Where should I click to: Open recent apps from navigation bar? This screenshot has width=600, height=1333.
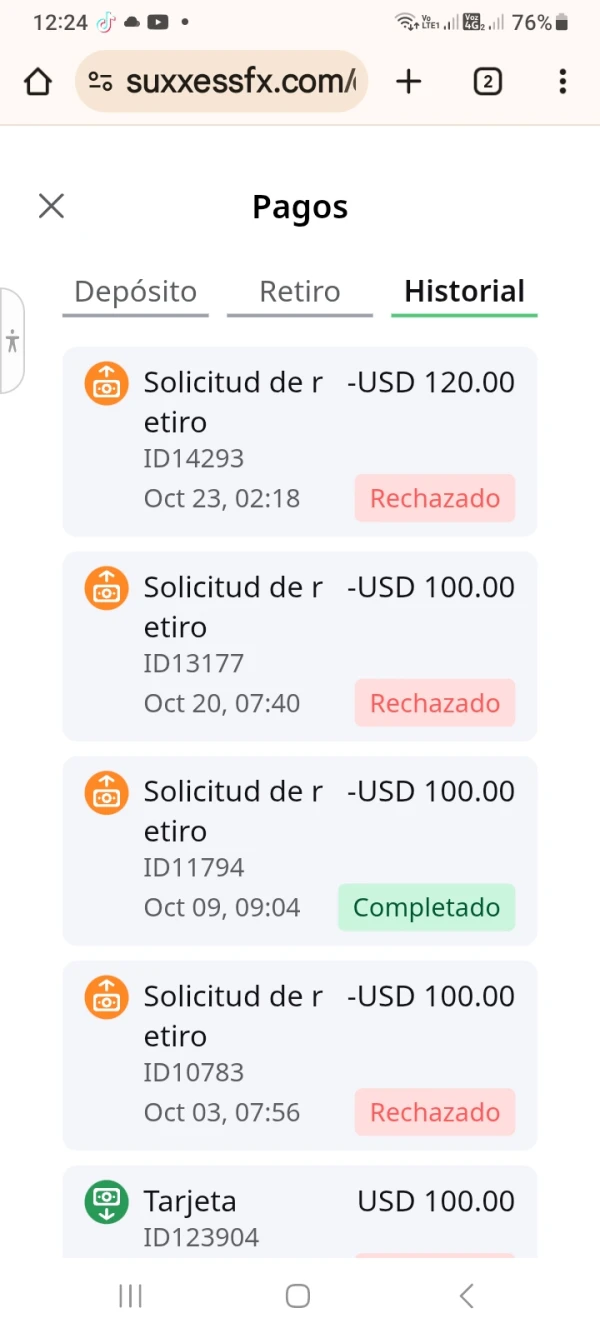coord(131,1296)
